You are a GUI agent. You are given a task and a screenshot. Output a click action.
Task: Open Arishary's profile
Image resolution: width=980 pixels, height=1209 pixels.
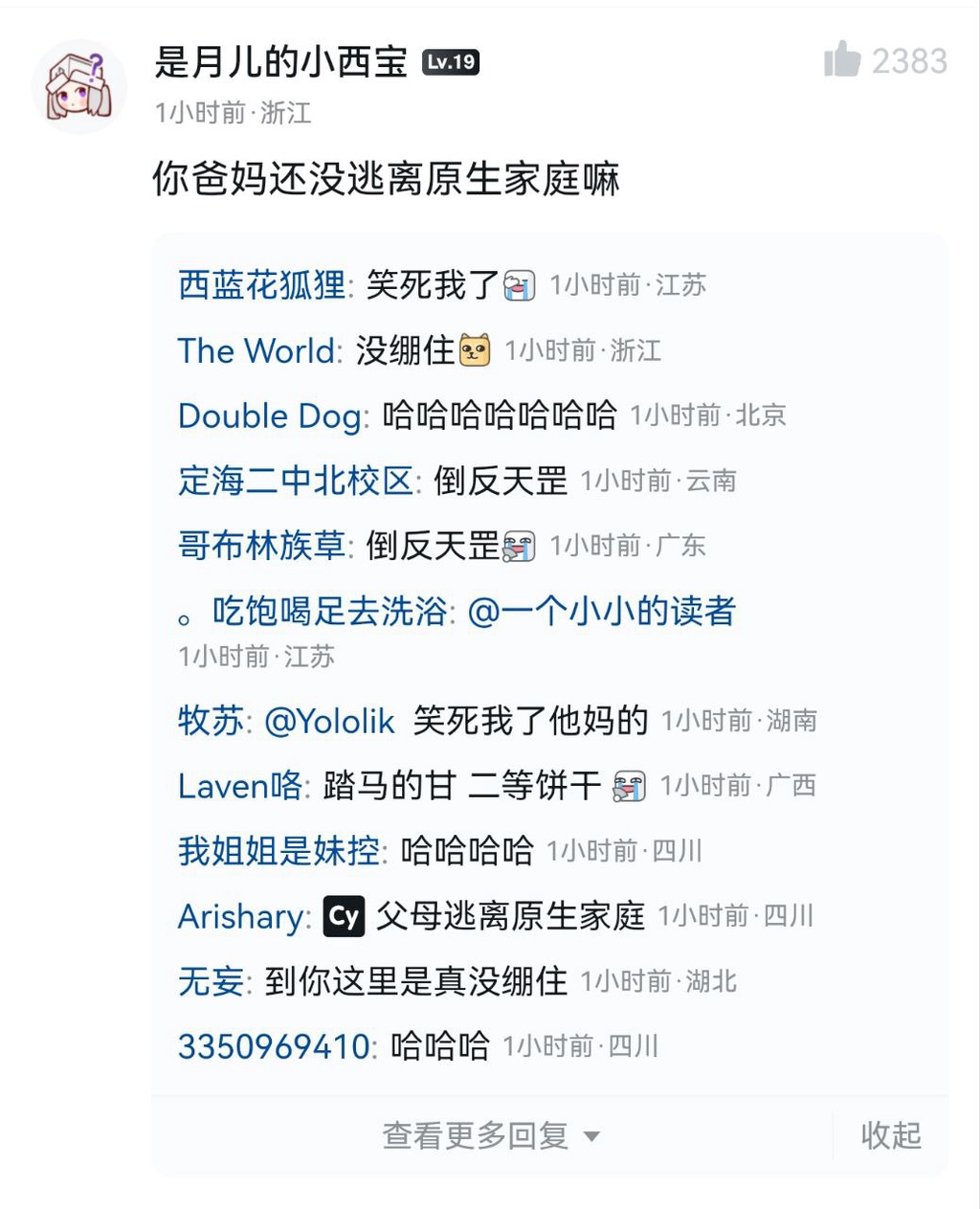point(243,916)
